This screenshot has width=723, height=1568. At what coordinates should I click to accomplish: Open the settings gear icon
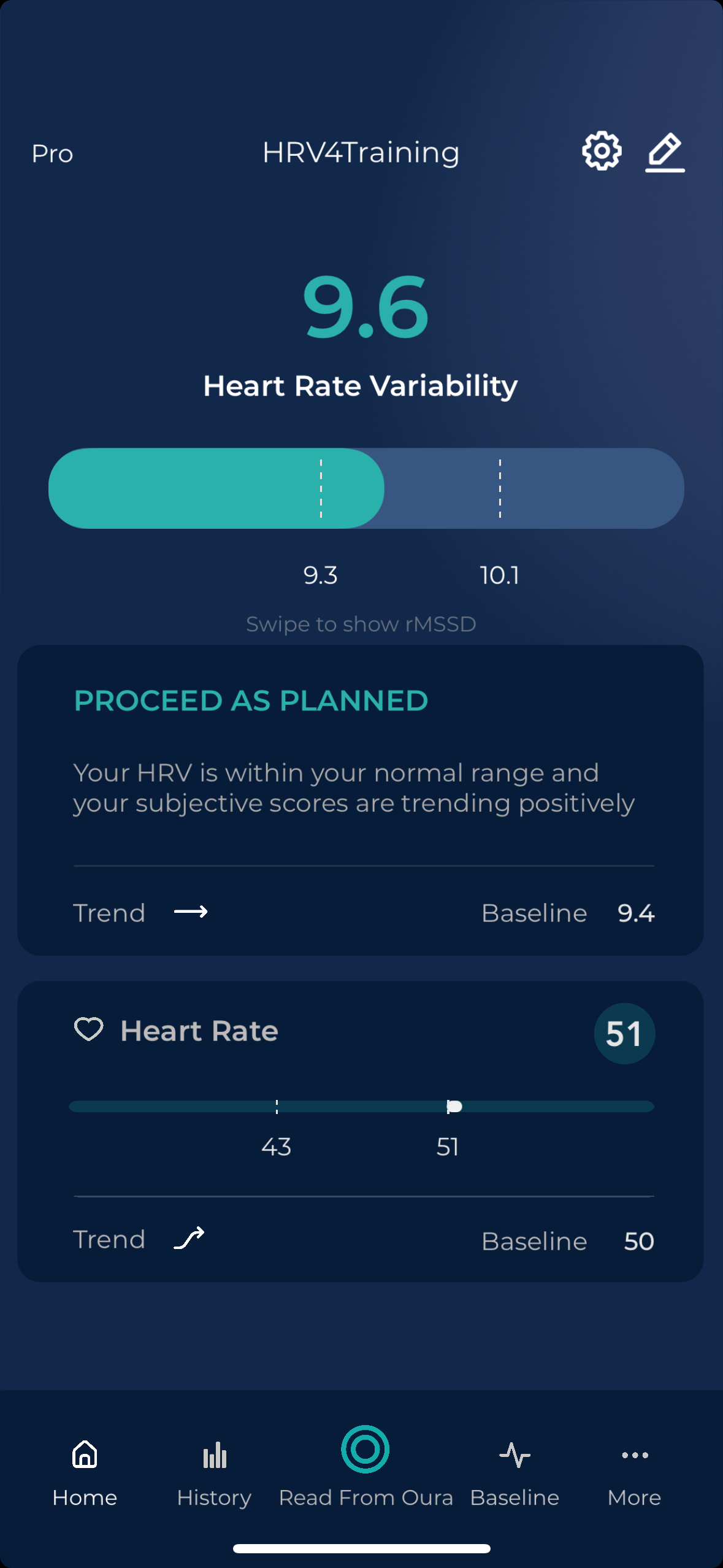[602, 151]
